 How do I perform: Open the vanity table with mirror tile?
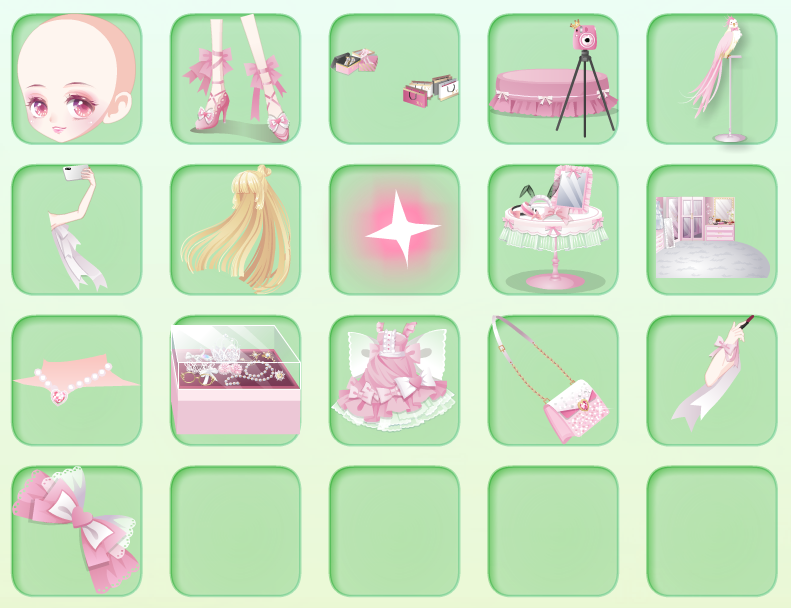[553, 230]
